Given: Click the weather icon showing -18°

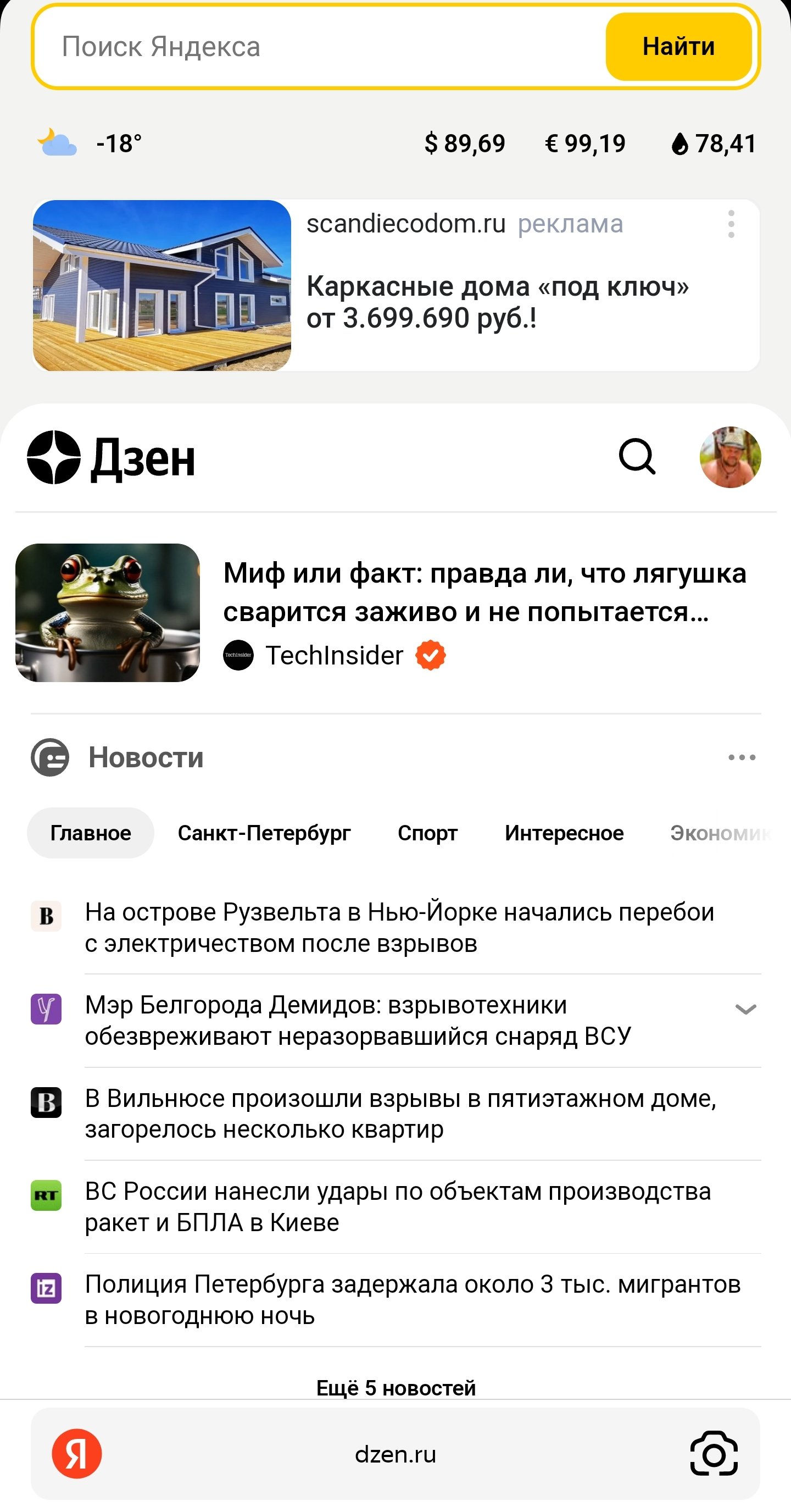Looking at the screenshot, I should pyautogui.click(x=57, y=141).
